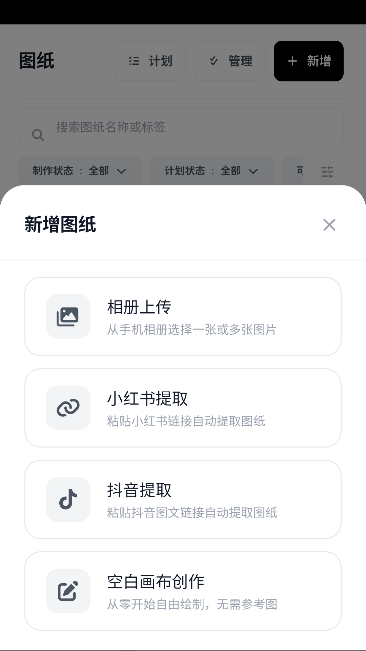
Task: Start 空白画布创作
Action: coord(183,591)
